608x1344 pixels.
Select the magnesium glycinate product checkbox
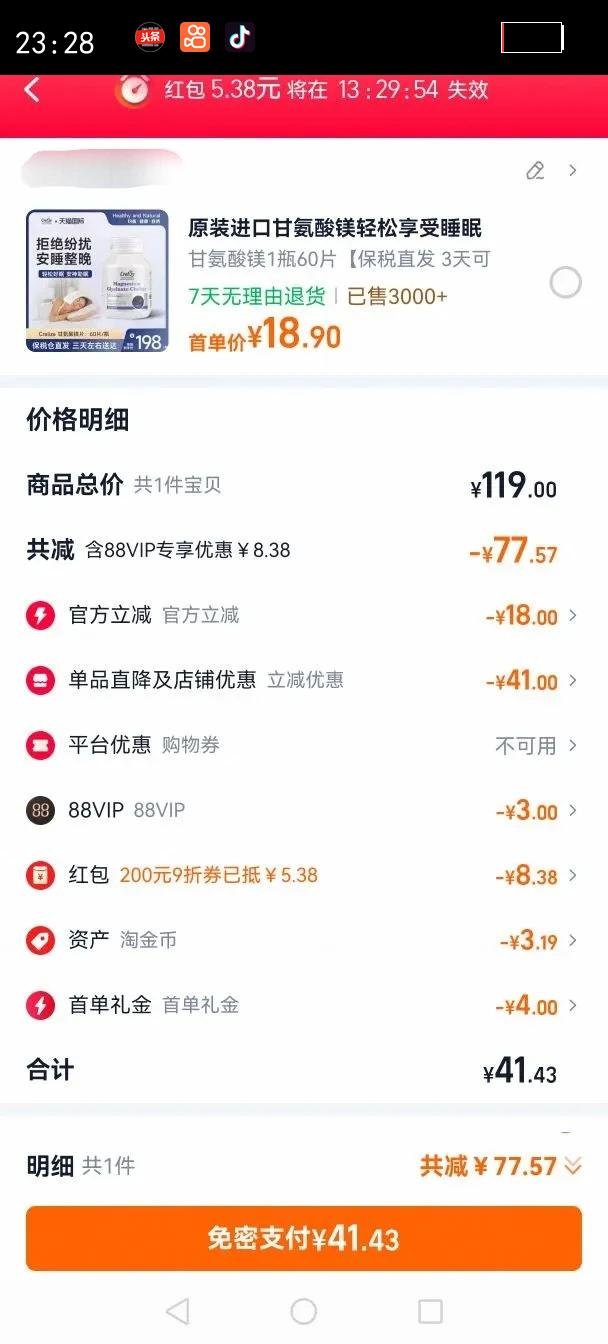(565, 283)
